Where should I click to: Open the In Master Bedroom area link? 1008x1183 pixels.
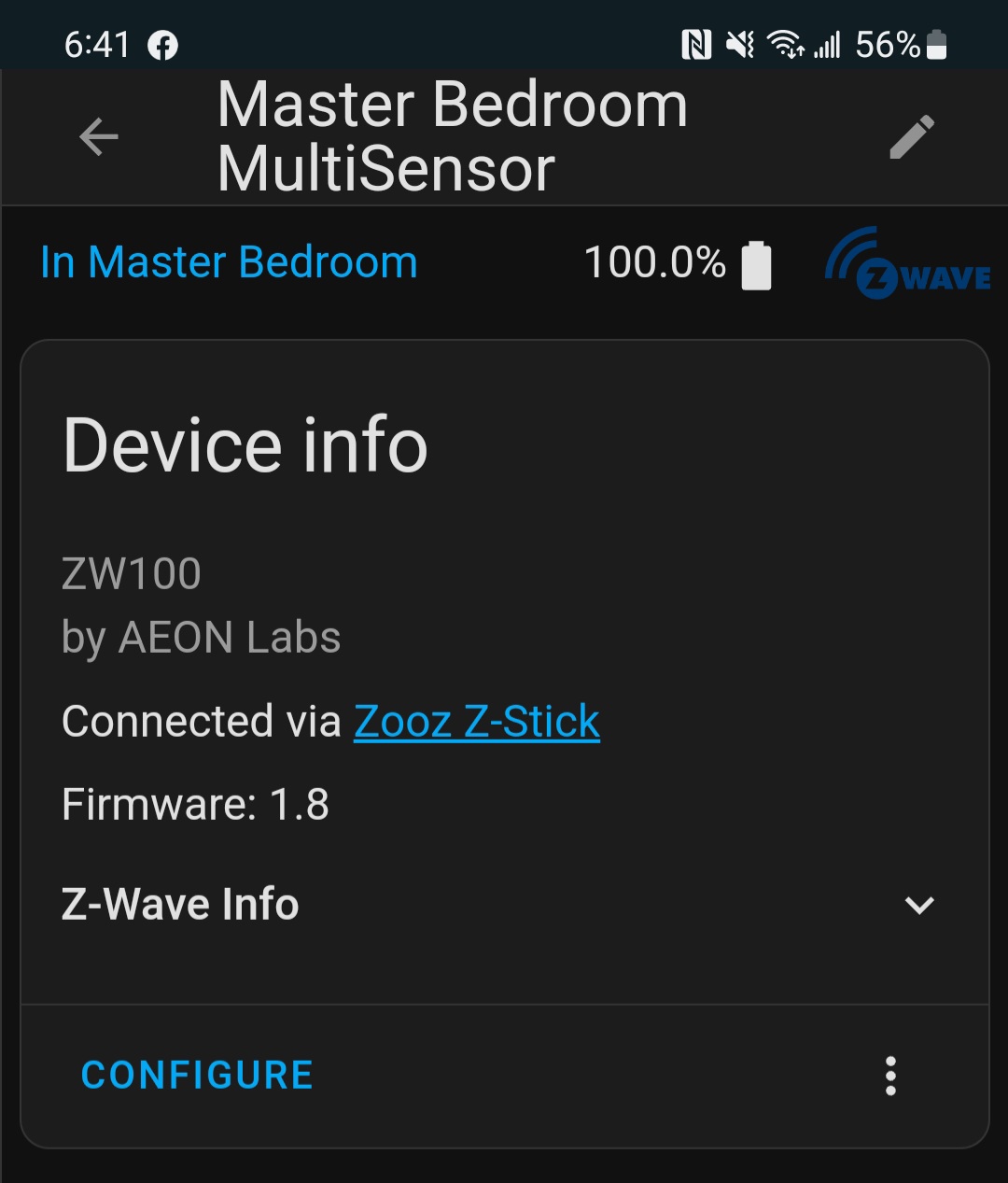coord(229,262)
